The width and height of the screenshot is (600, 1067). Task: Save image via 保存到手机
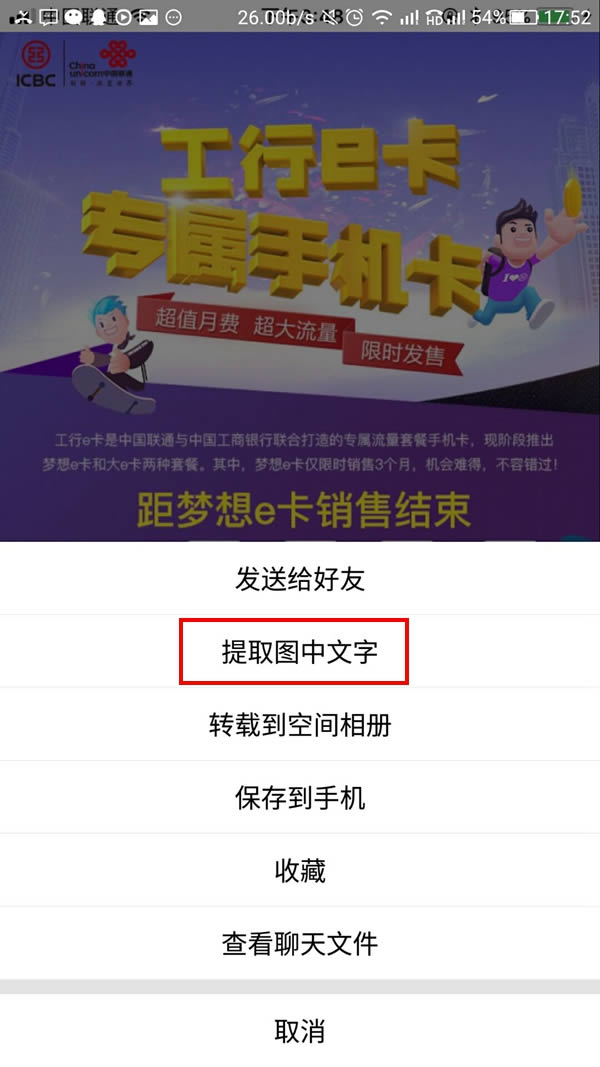[300, 798]
